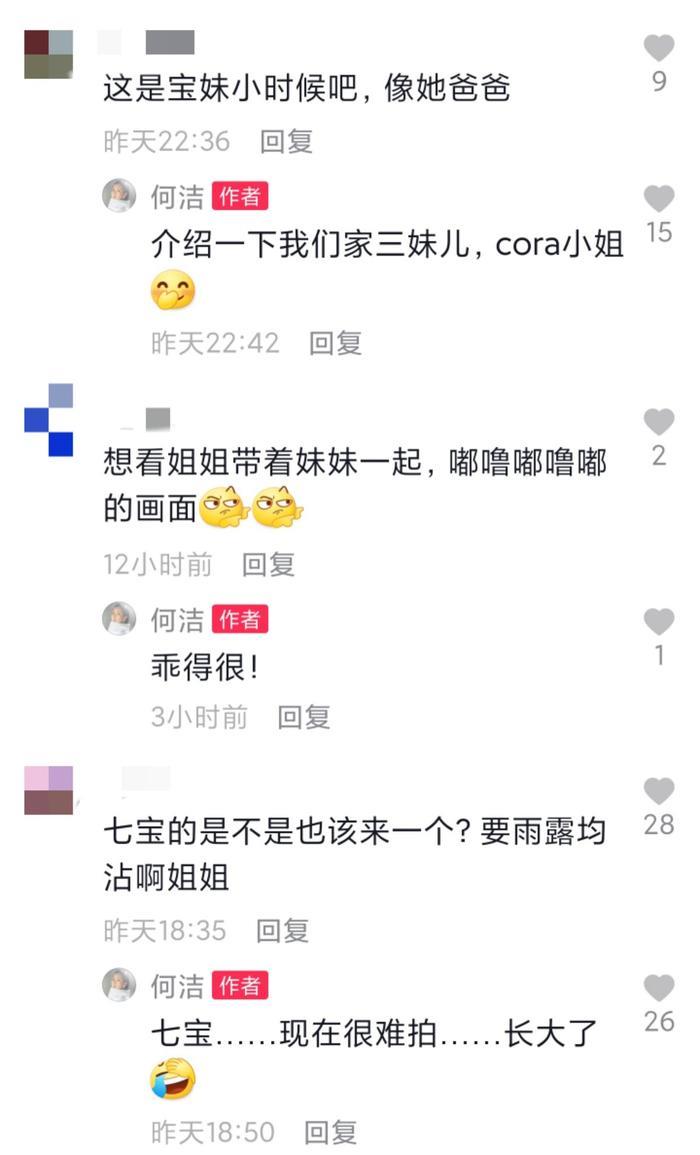Screen dimensions: 700x1155
Task: Like the comment about 七宝 and 雨露均沾
Action: click(658, 792)
